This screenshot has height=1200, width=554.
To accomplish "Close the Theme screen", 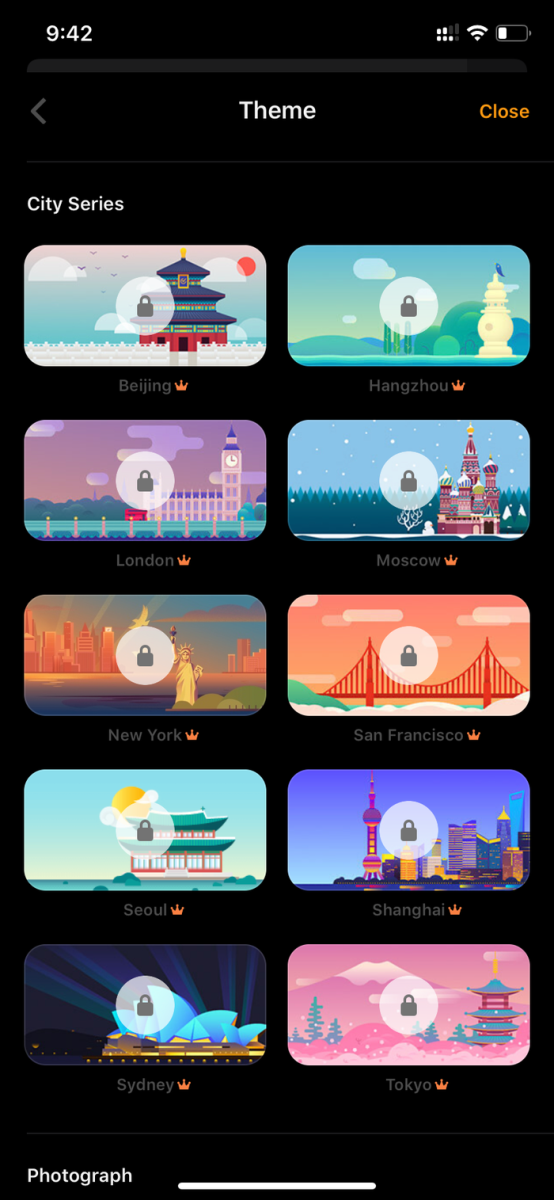I will pyautogui.click(x=504, y=112).
